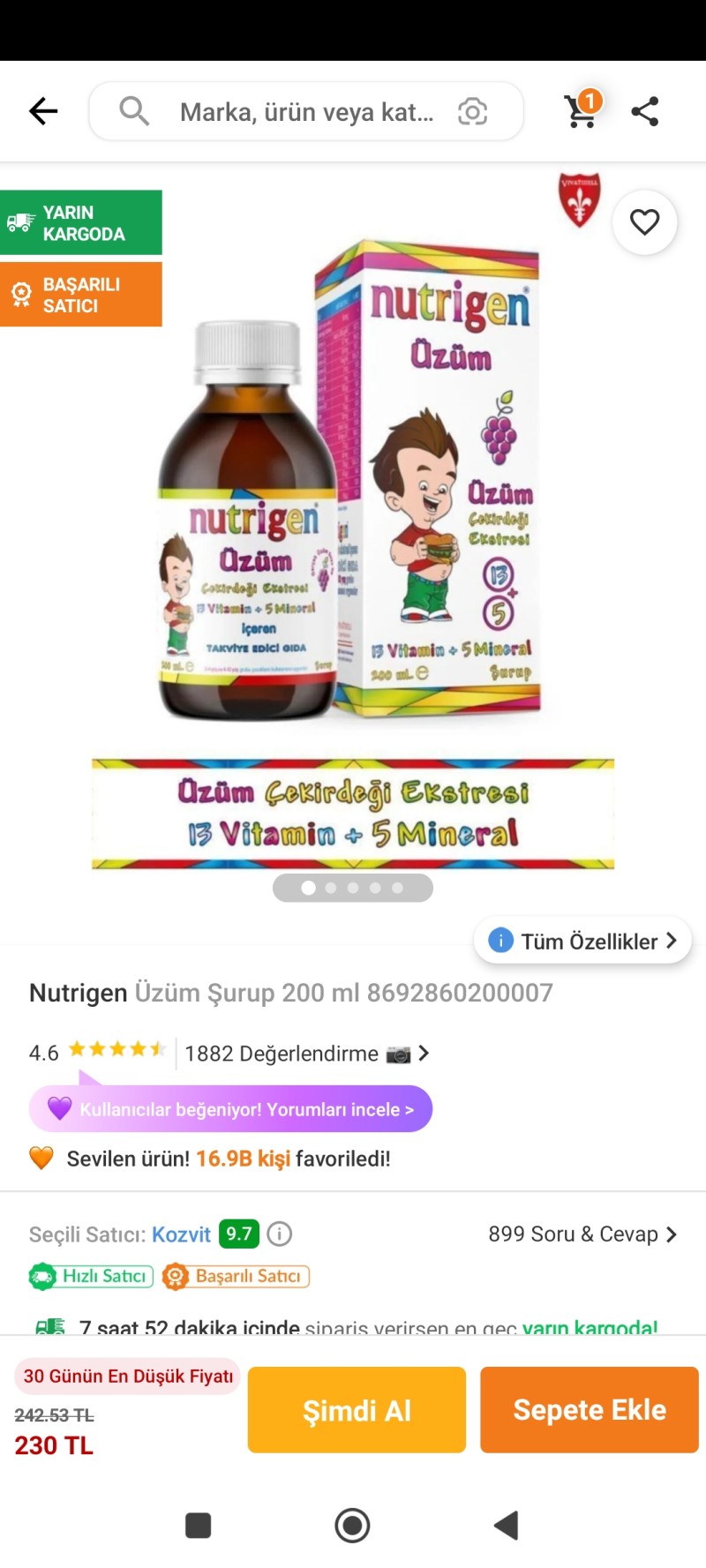Open Tüm Özellikler details

pyautogui.click(x=583, y=941)
